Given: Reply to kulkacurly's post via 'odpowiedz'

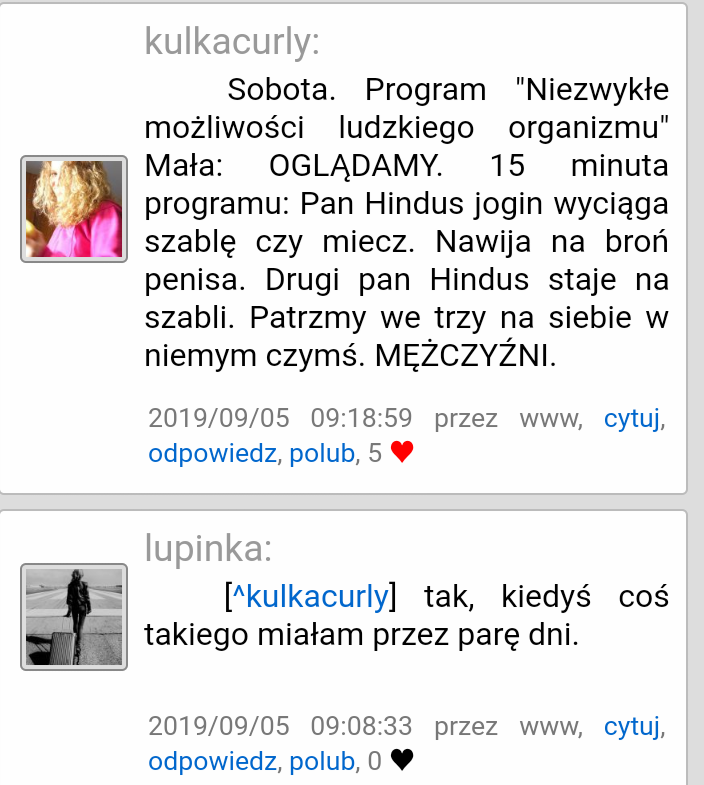Looking at the screenshot, I should click(x=211, y=453).
